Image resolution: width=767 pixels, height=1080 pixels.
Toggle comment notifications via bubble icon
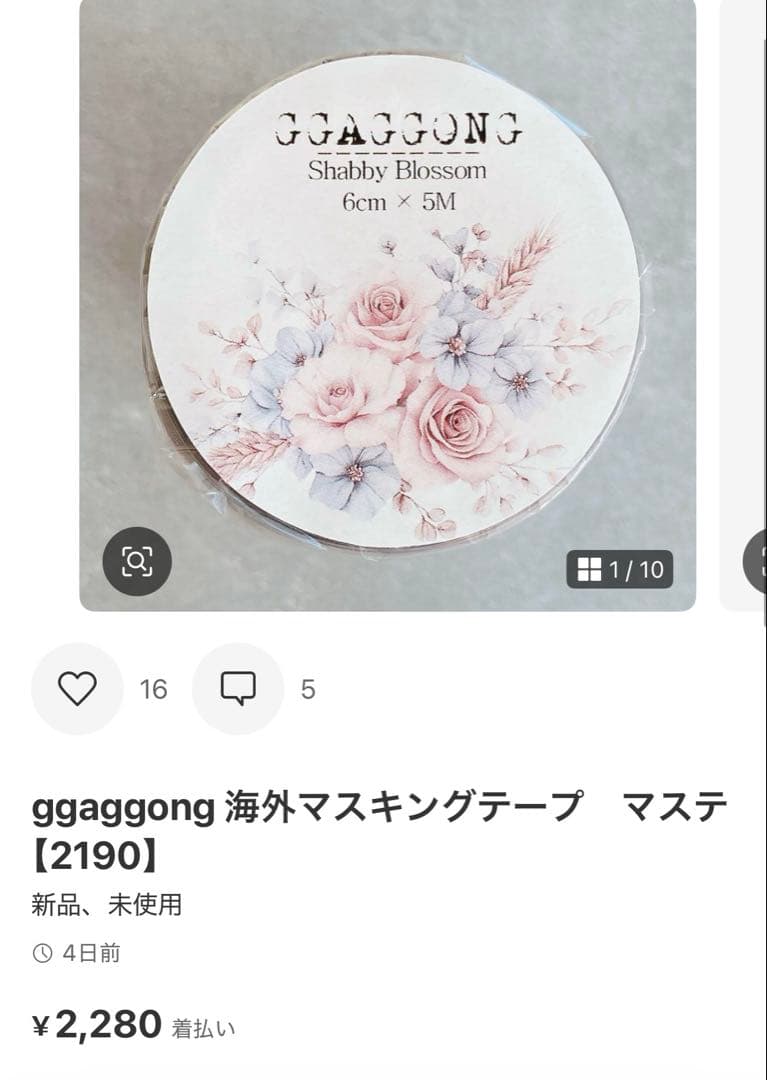236,688
